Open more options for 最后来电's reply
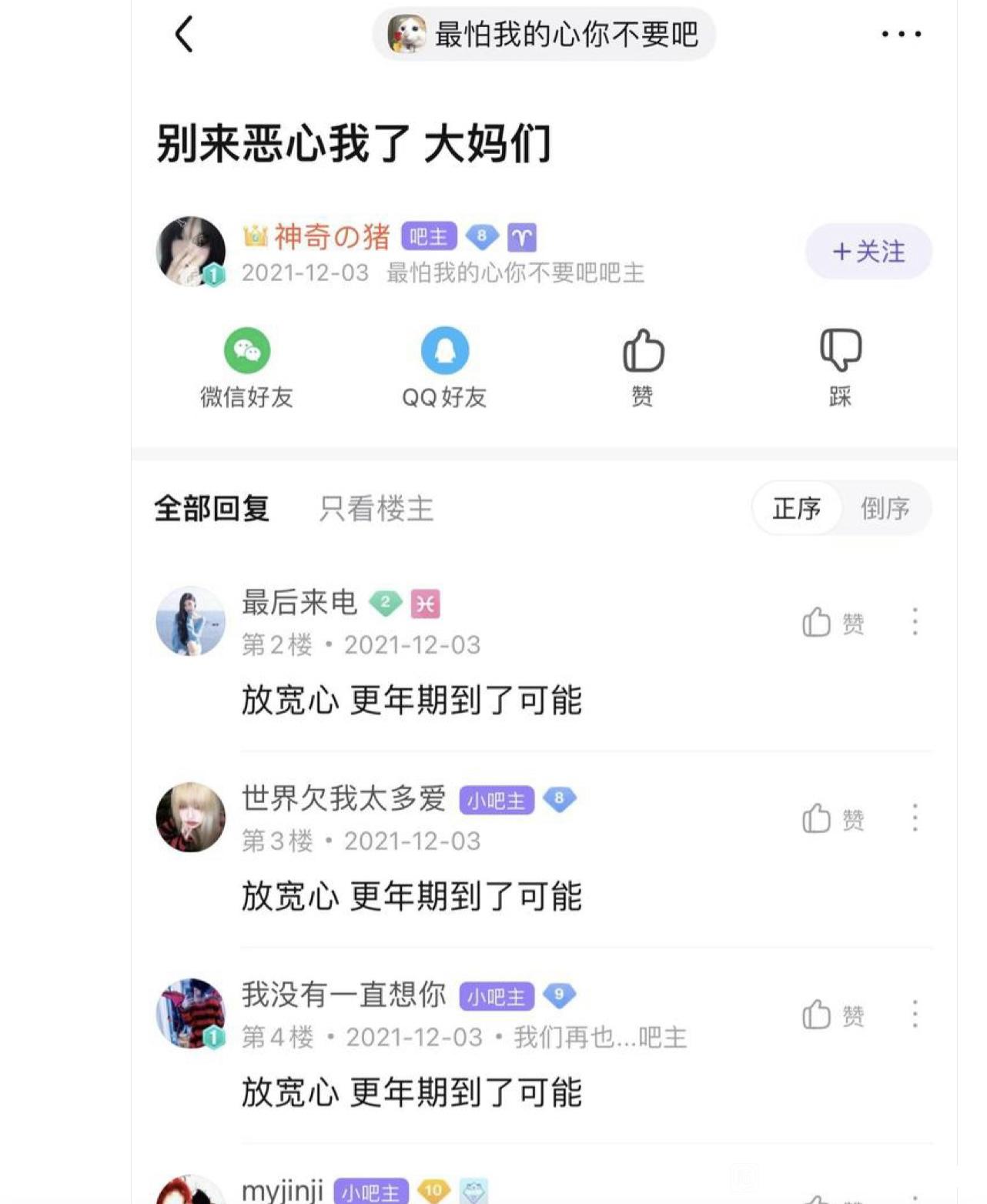 point(915,622)
